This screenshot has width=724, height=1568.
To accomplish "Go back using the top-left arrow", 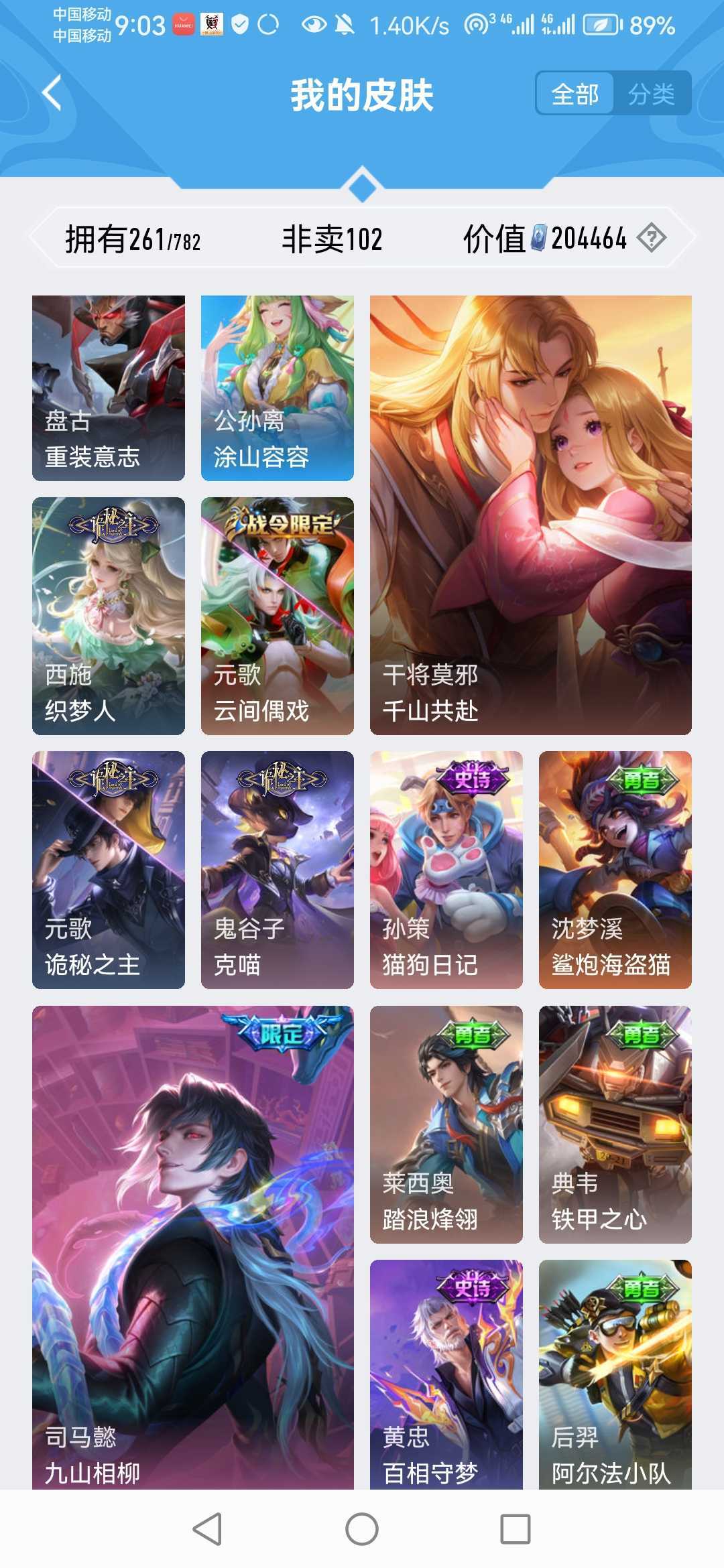I will pos(52,93).
